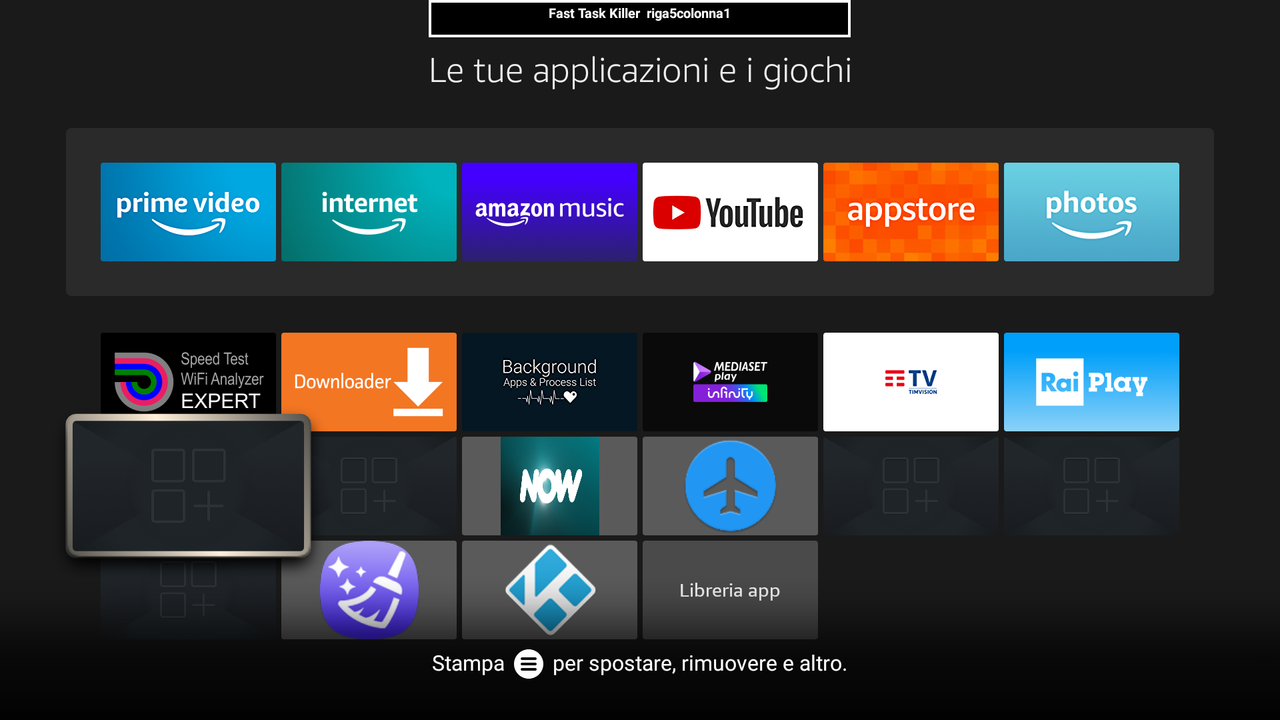Launch the RaiPlay app

[x=1091, y=382]
